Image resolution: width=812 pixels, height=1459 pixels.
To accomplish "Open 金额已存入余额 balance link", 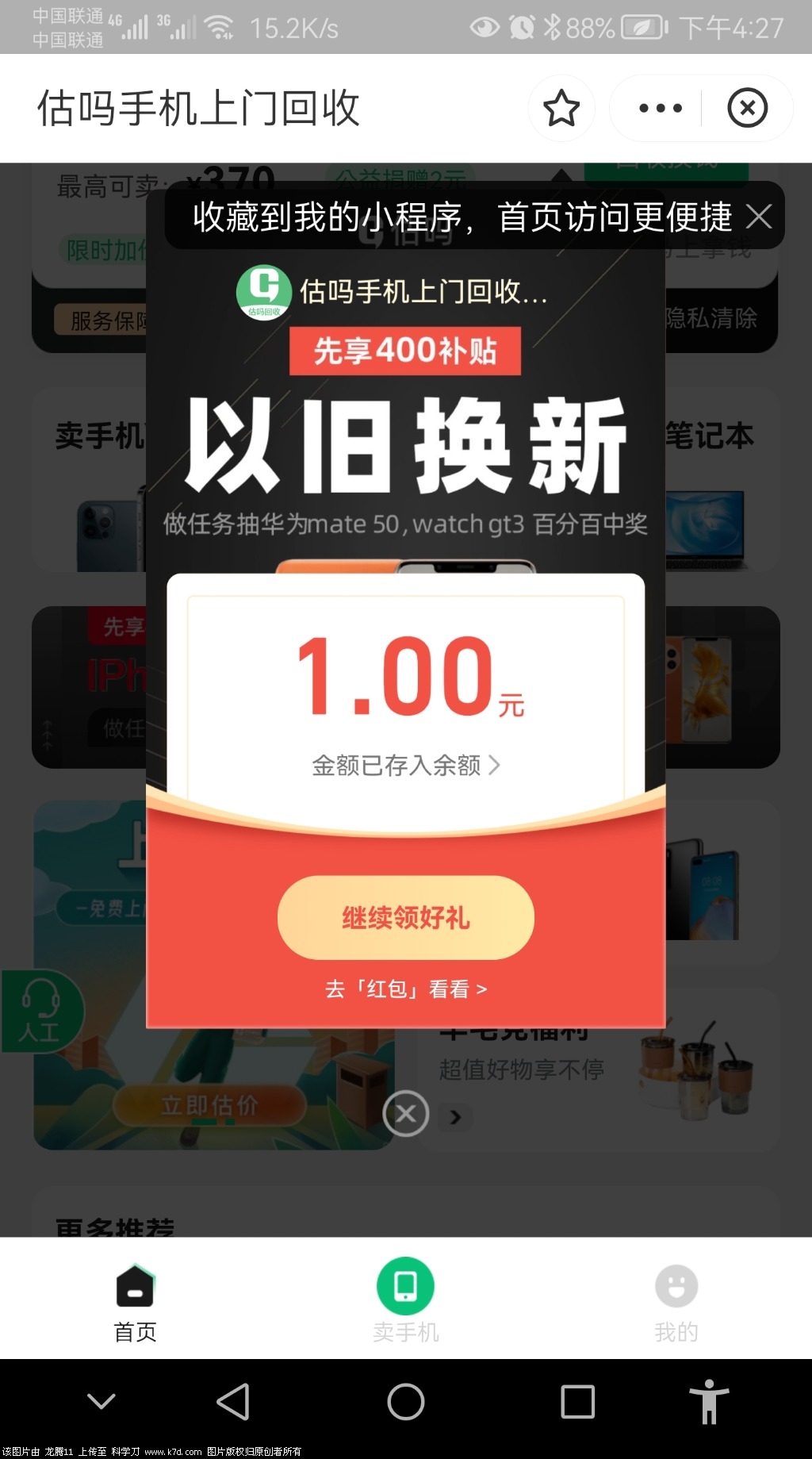I will click(405, 765).
